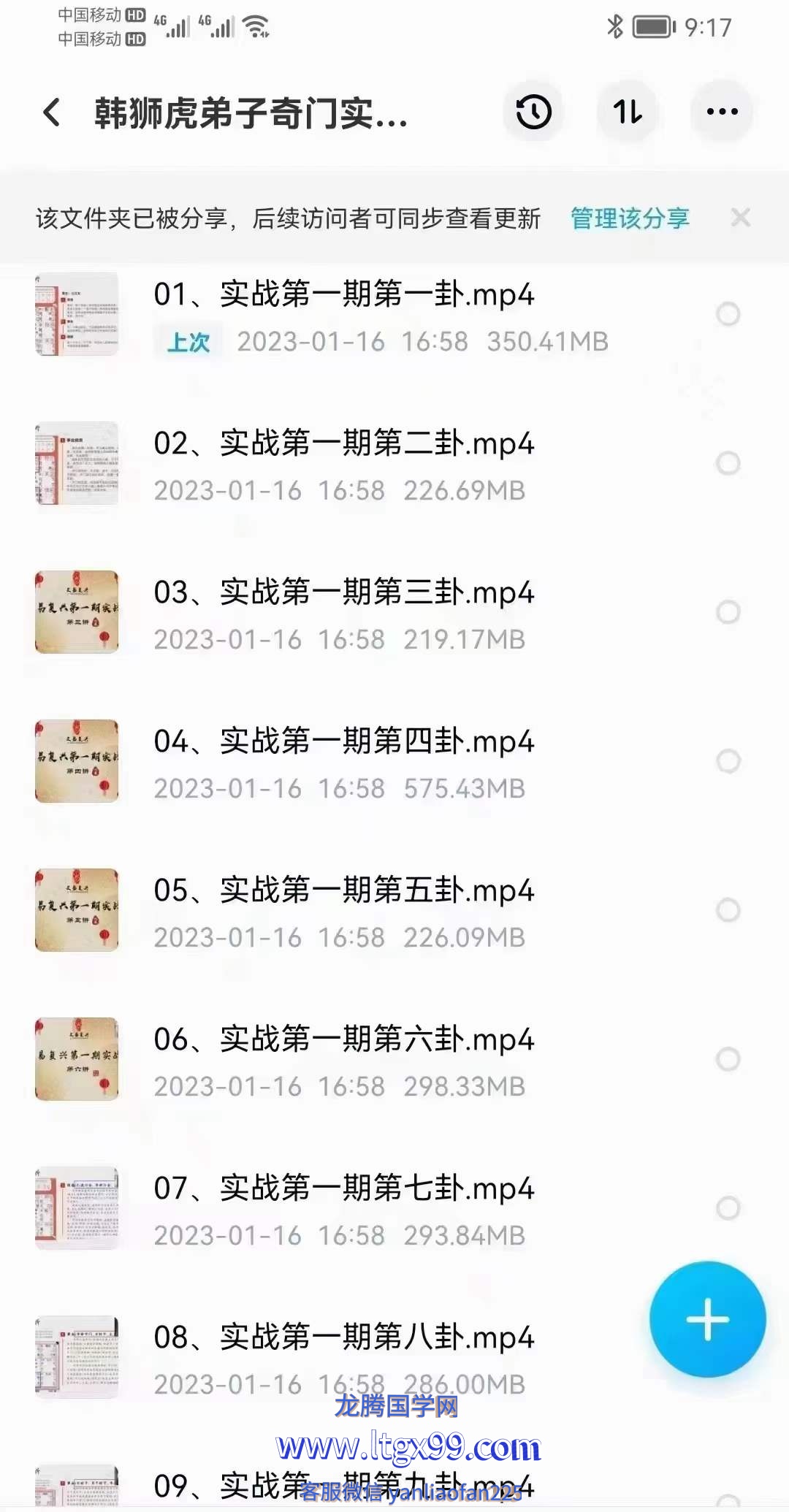789x1512 pixels.
Task: Open 05、实战第一期第五卦.mp4
Action: coord(343,891)
